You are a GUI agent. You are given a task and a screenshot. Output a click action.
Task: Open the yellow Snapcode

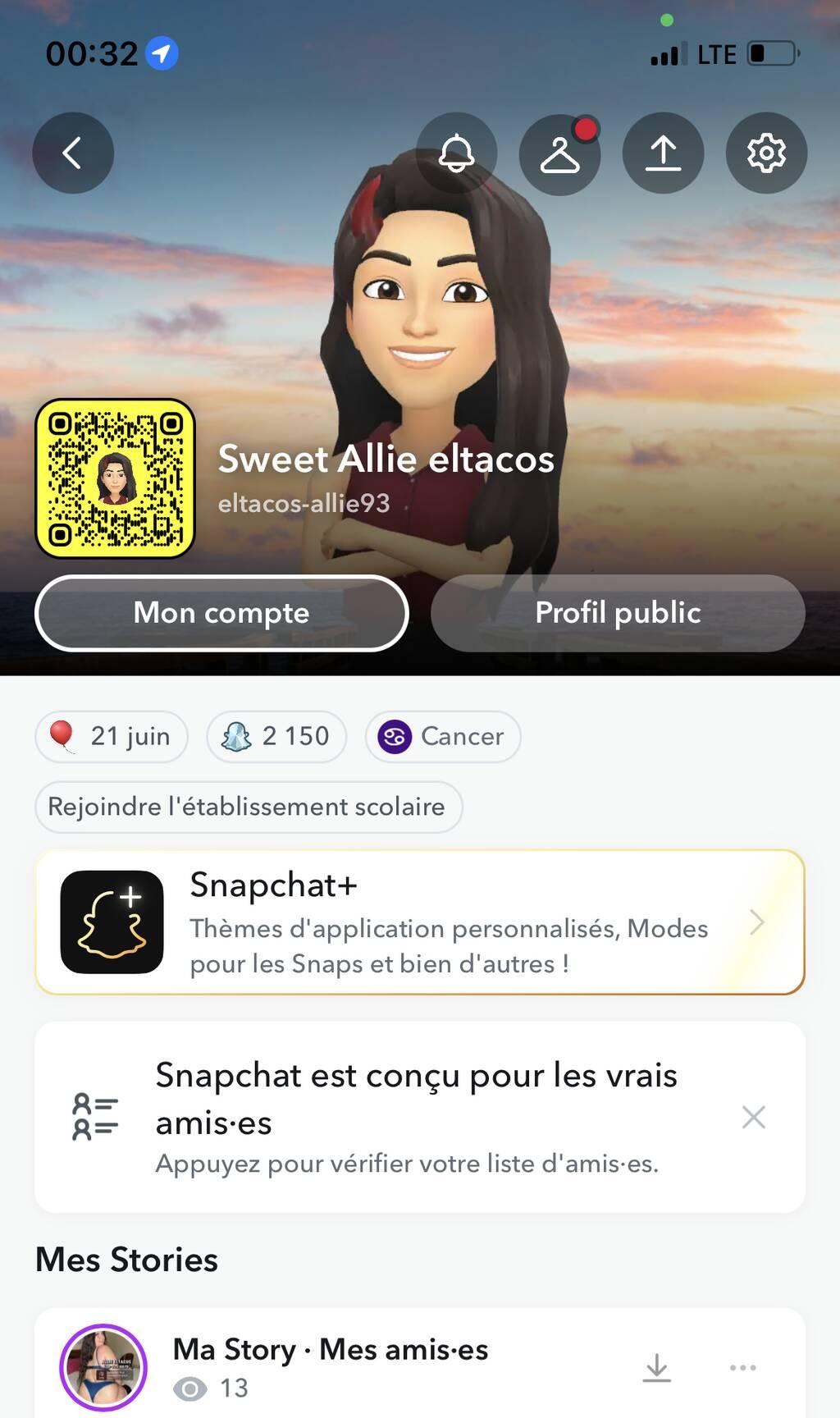115,478
